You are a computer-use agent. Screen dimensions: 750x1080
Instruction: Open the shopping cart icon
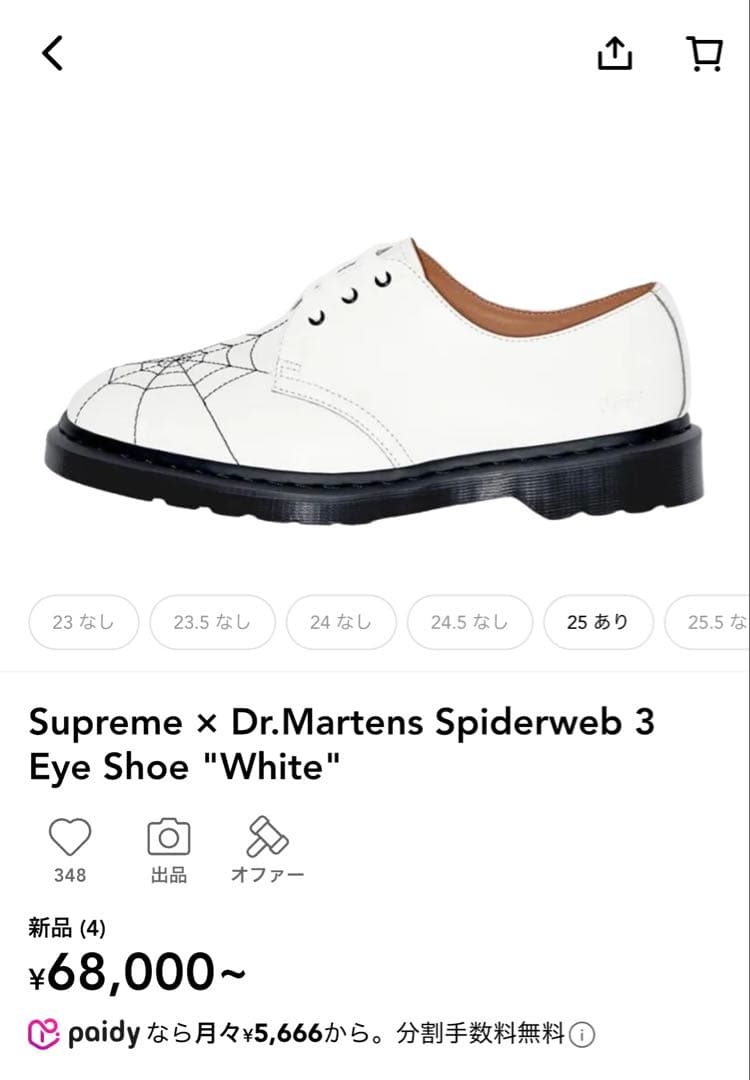(x=707, y=55)
